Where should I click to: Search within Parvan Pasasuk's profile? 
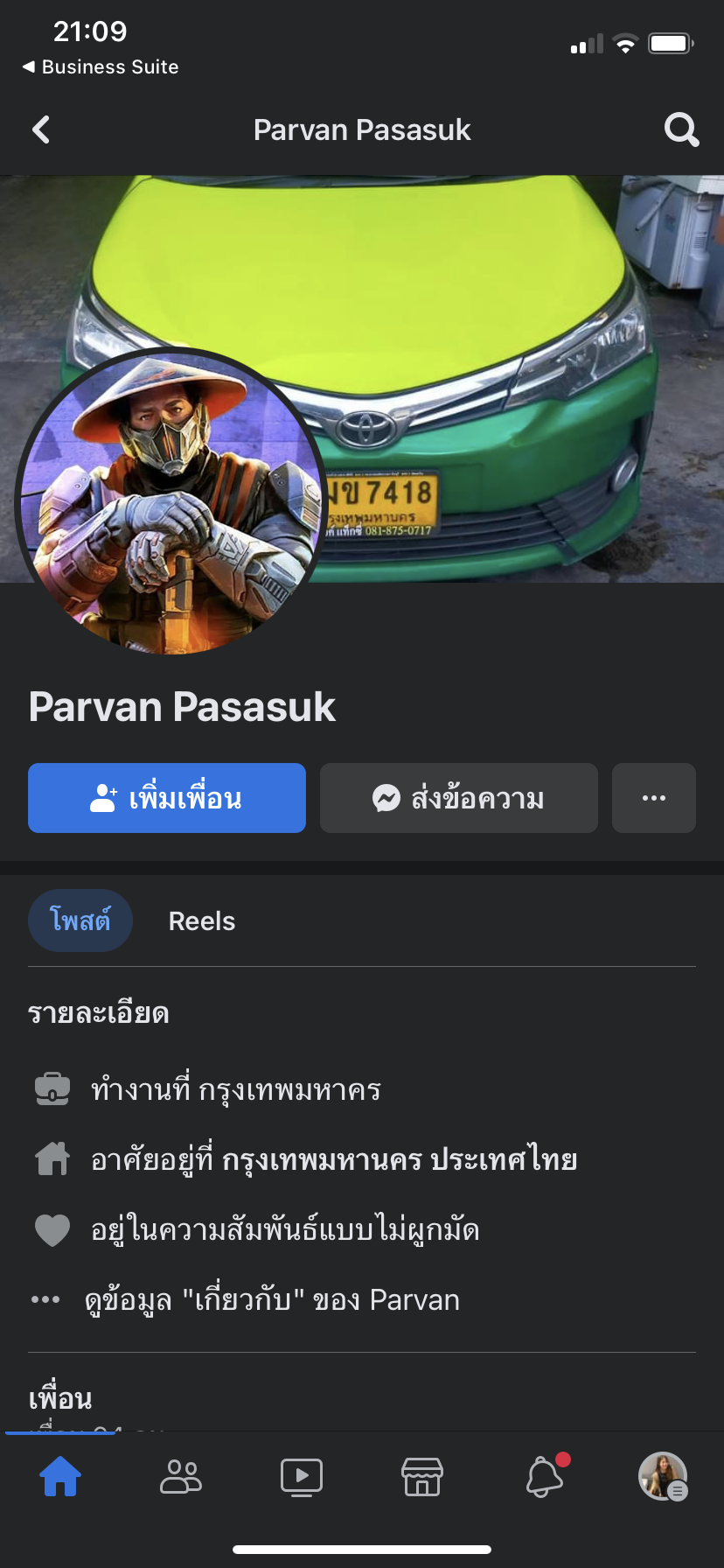click(681, 130)
